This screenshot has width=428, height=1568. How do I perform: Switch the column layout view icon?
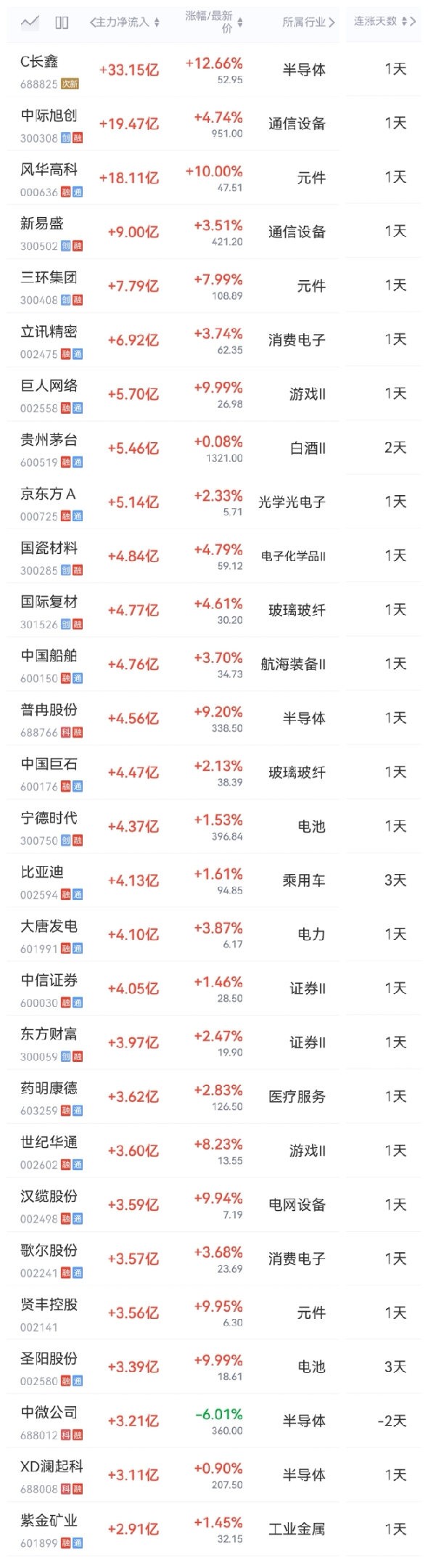click(62, 23)
